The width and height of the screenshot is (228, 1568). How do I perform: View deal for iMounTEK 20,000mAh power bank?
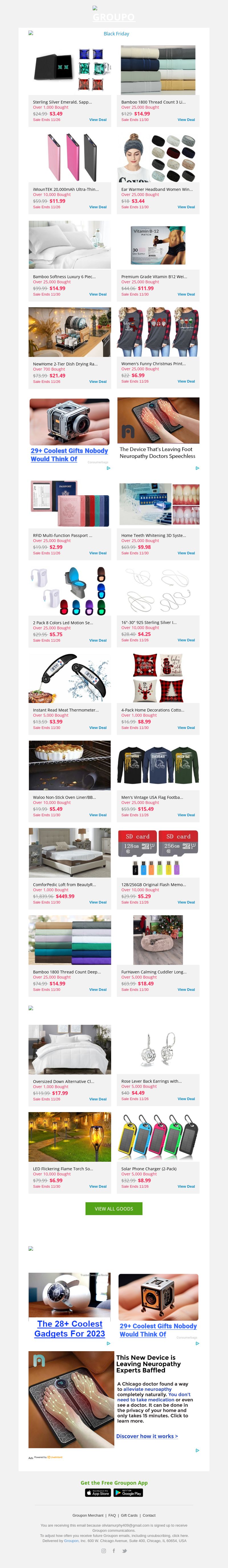tap(98, 207)
